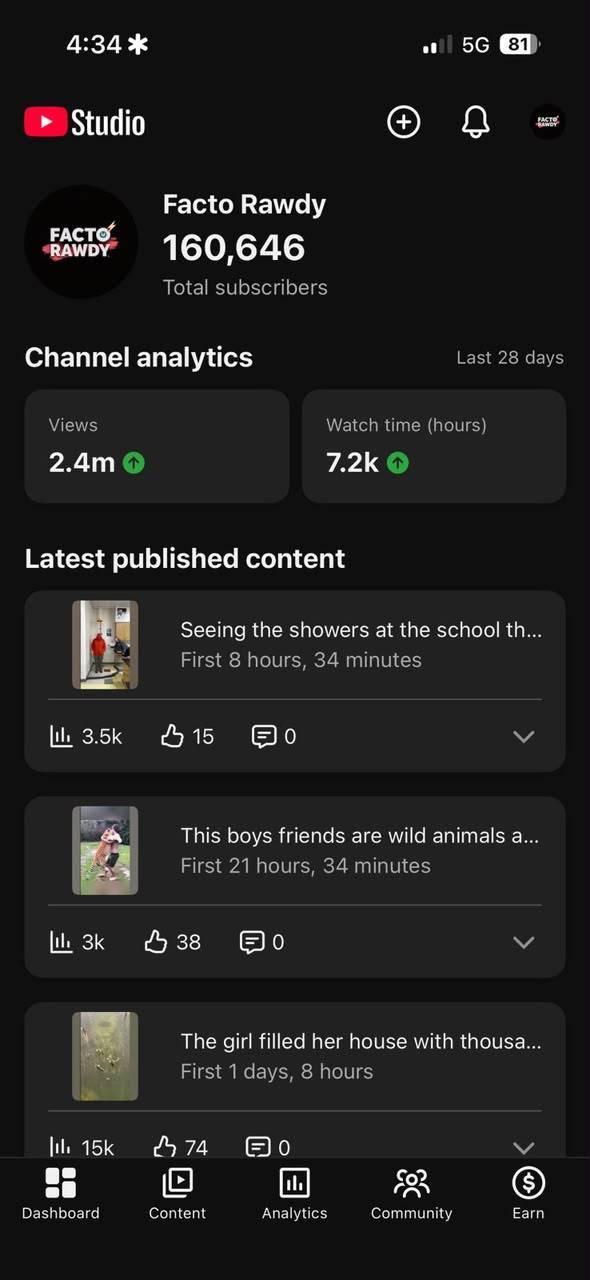Open the notifications bell
590x1280 pixels.
[476, 122]
